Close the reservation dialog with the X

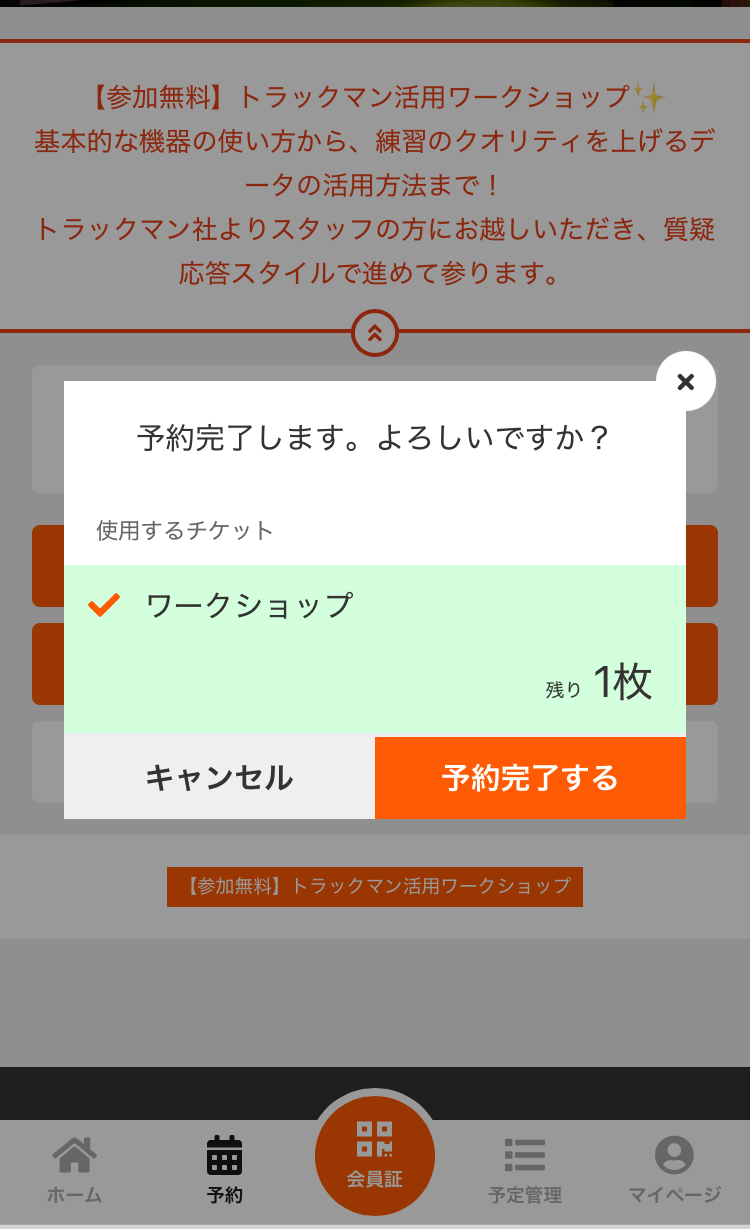[x=686, y=381]
